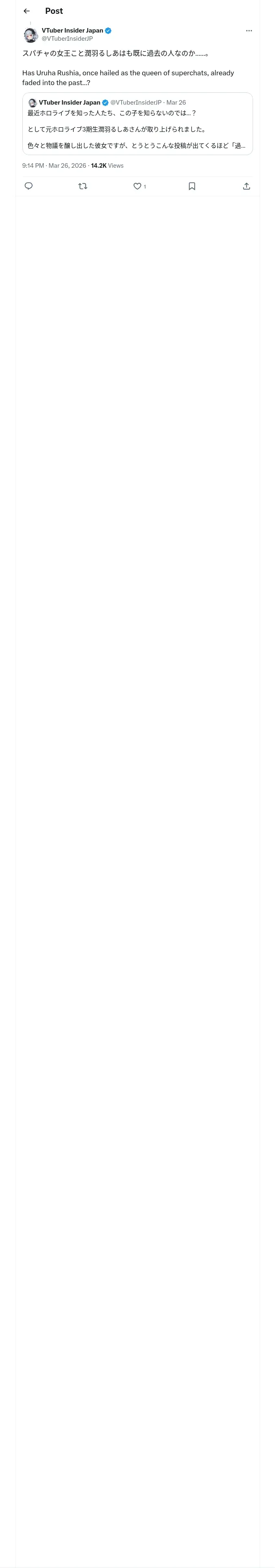Open the post's three-dot overflow menu
Screen dimensions: 275x1568
(249, 31)
